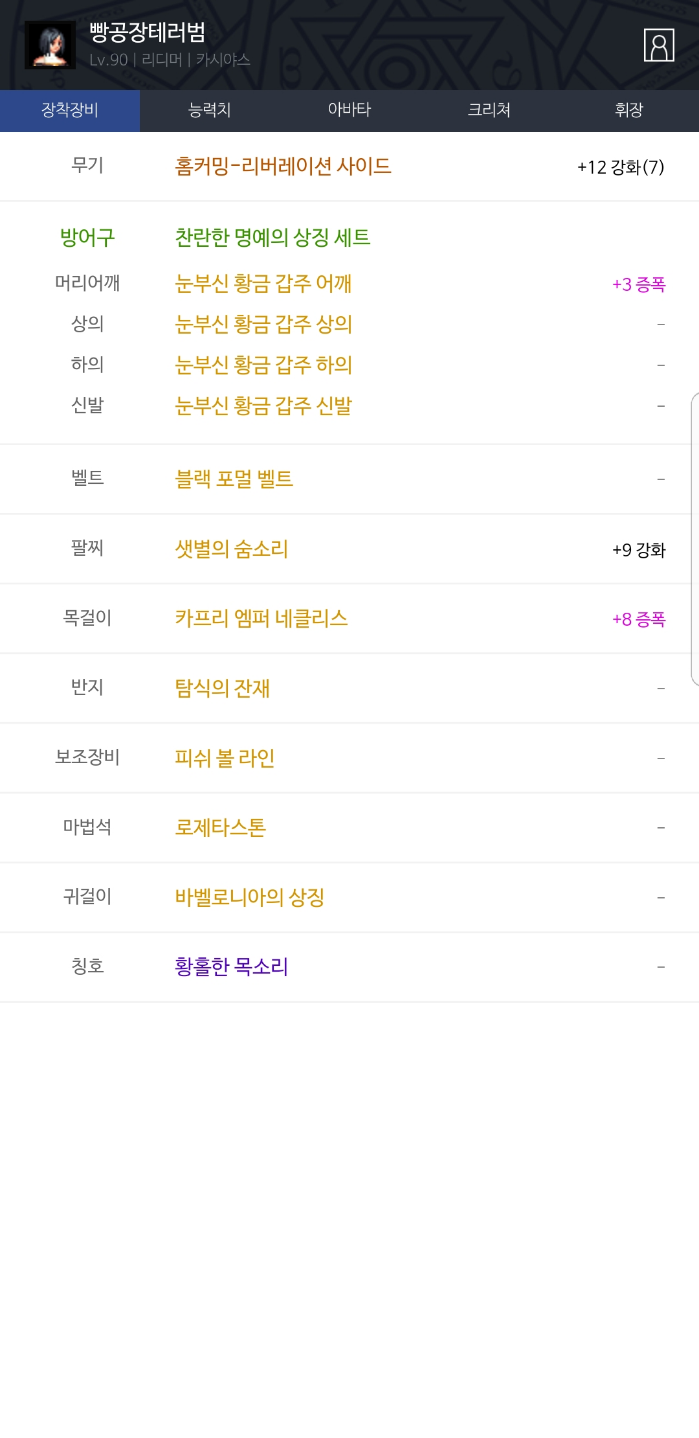
Task: Open necklace 카프리 엠퍼 네클리스
Action: click(261, 619)
